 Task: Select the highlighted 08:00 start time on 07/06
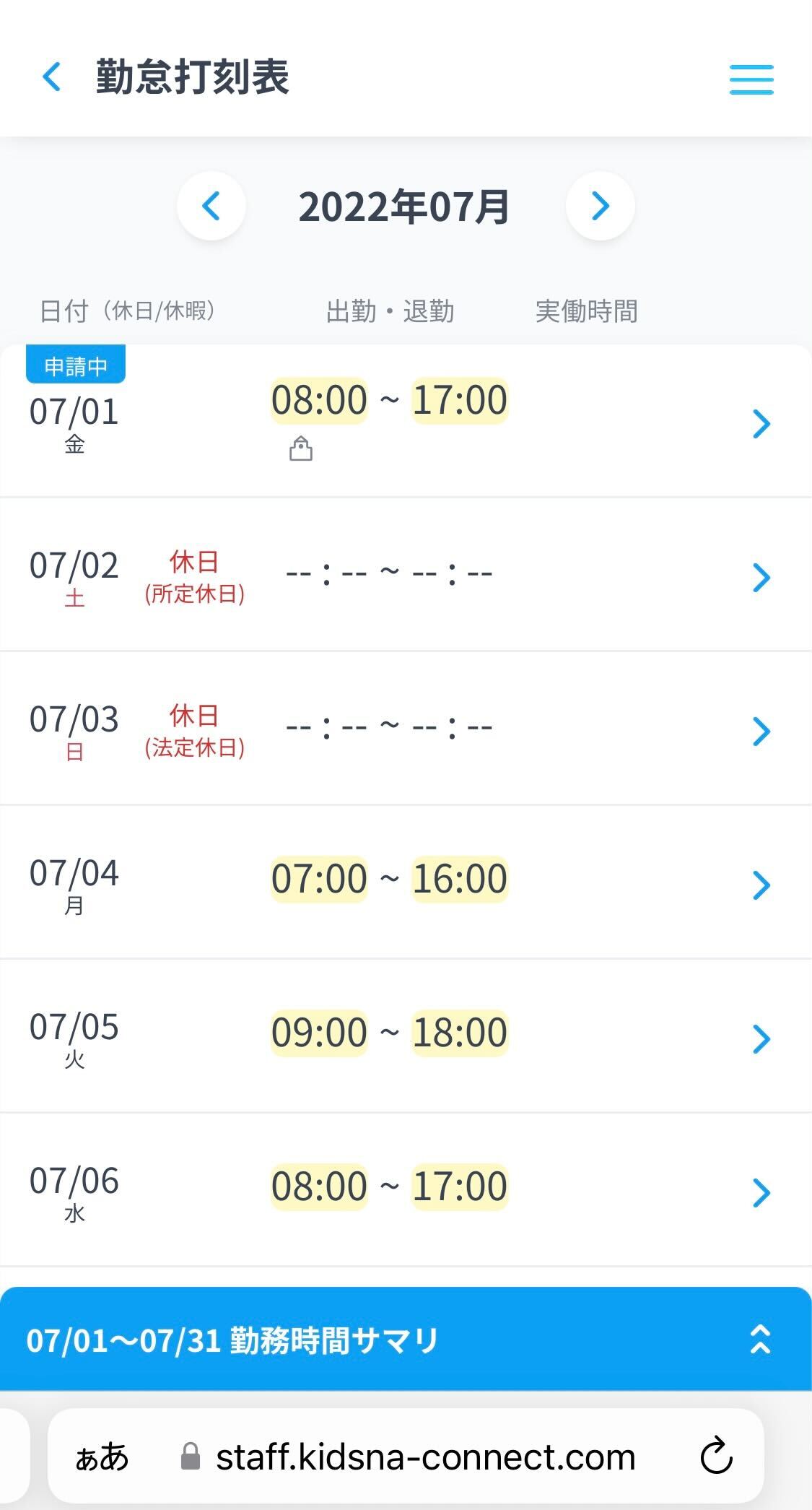319,1185
